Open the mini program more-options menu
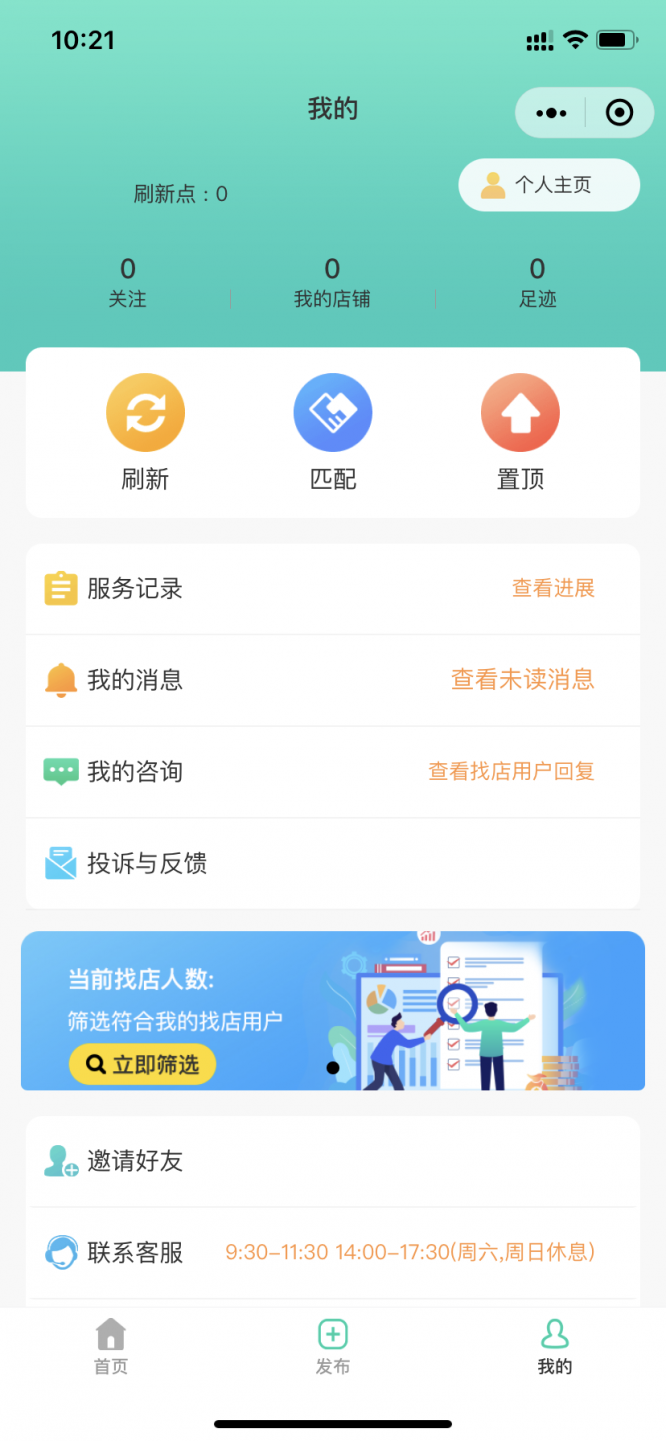666x1441 pixels. click(x=551, y=113)
